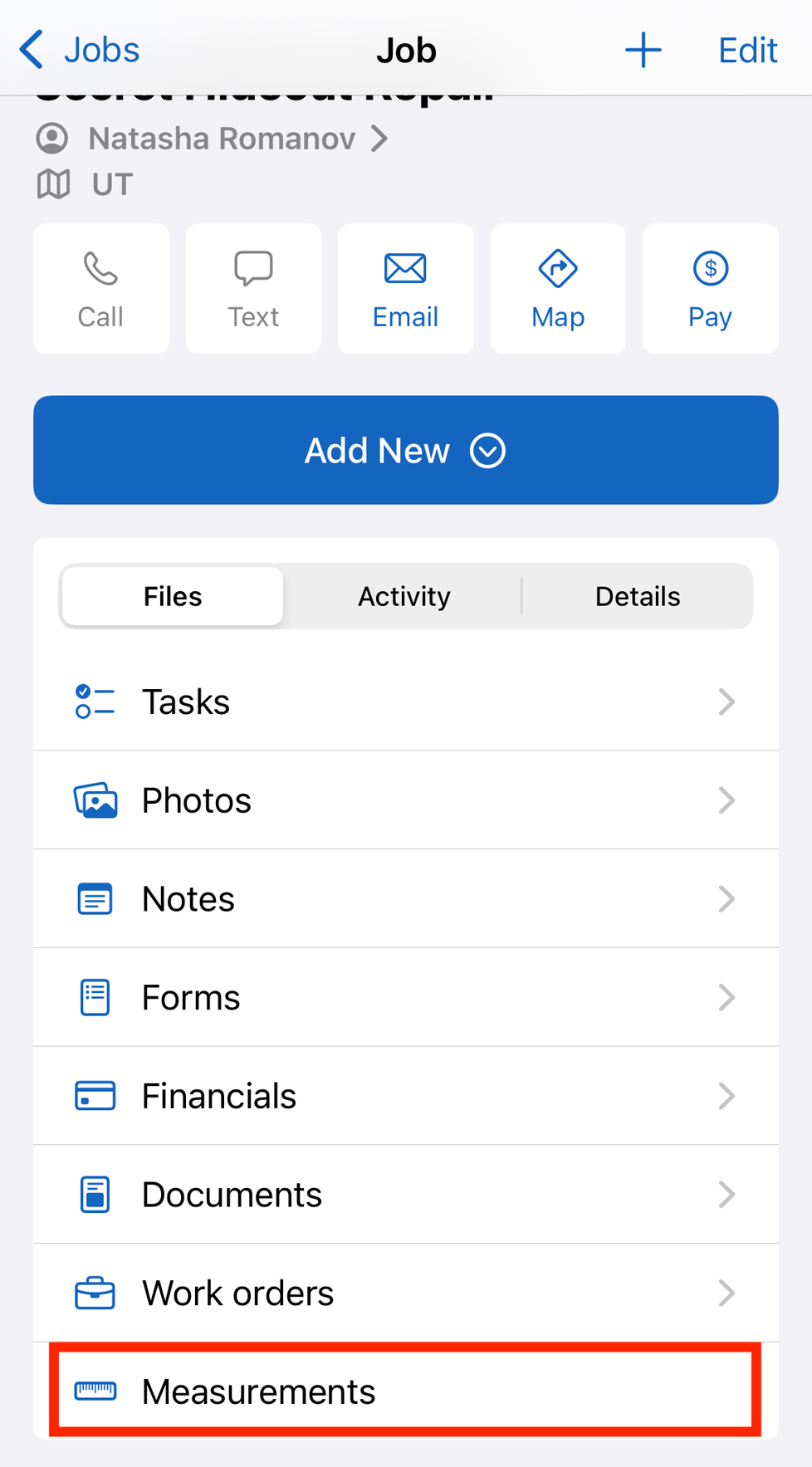
Task: Open the Pay dollar icon
Action: click(710, 267)
